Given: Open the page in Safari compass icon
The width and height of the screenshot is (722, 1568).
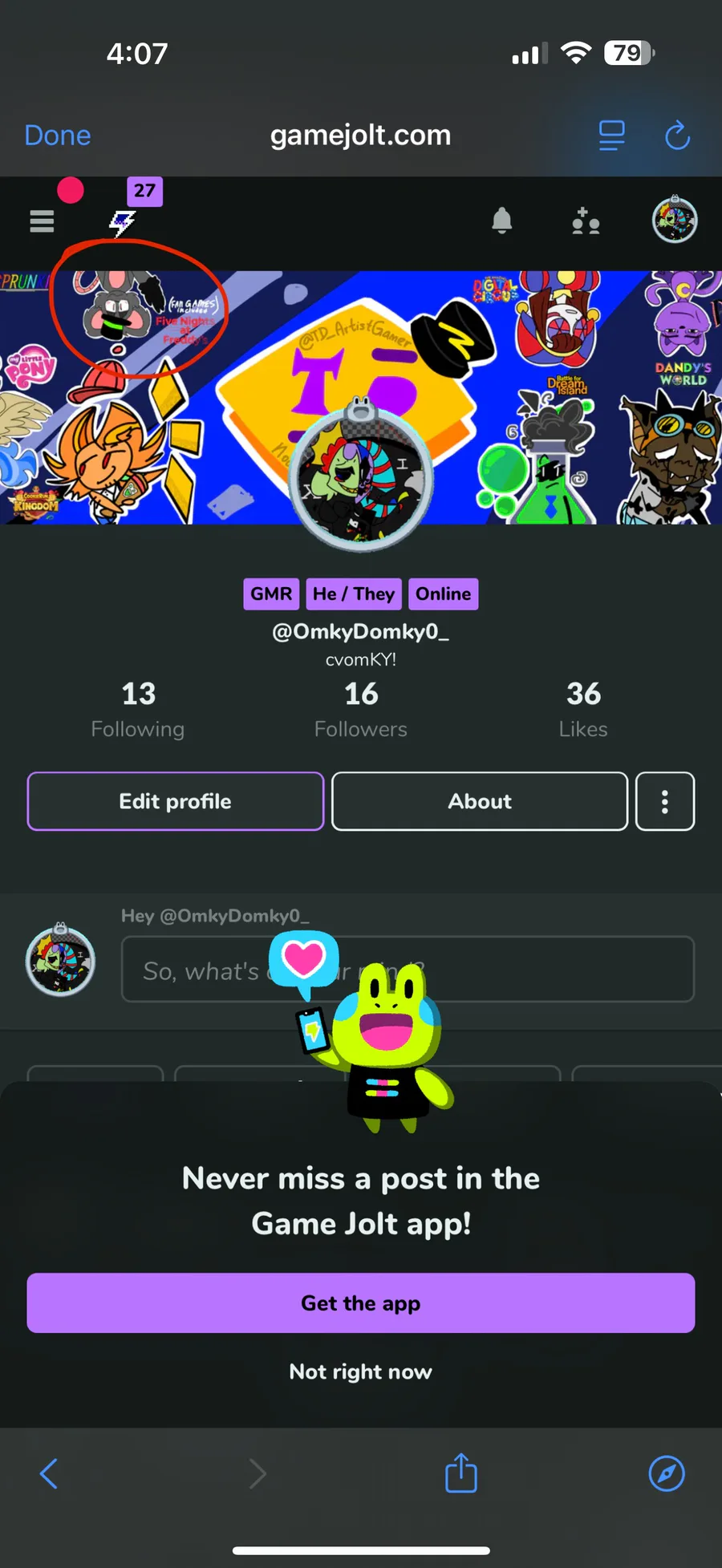Looking at the screenshot, I should [667, 1473].
